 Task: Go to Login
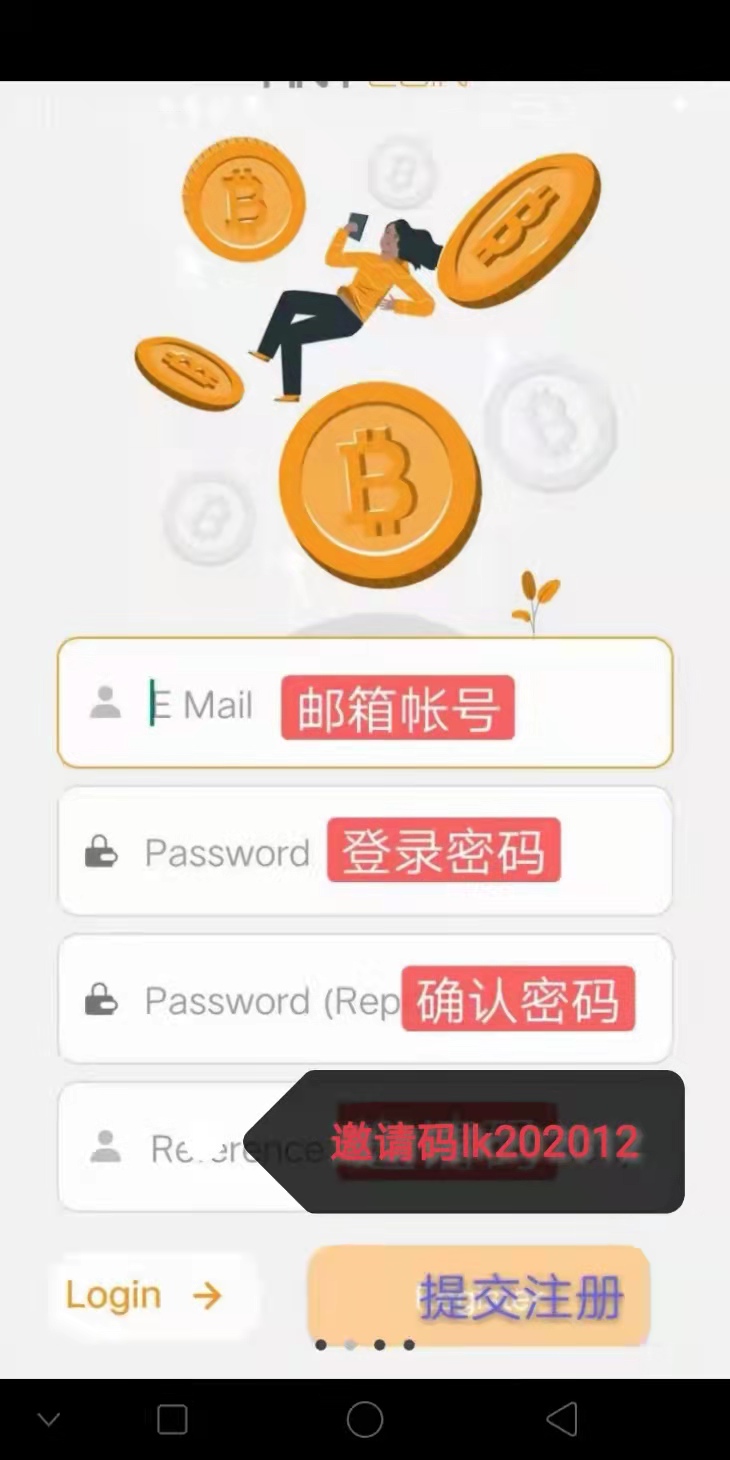coord(142,1296)
